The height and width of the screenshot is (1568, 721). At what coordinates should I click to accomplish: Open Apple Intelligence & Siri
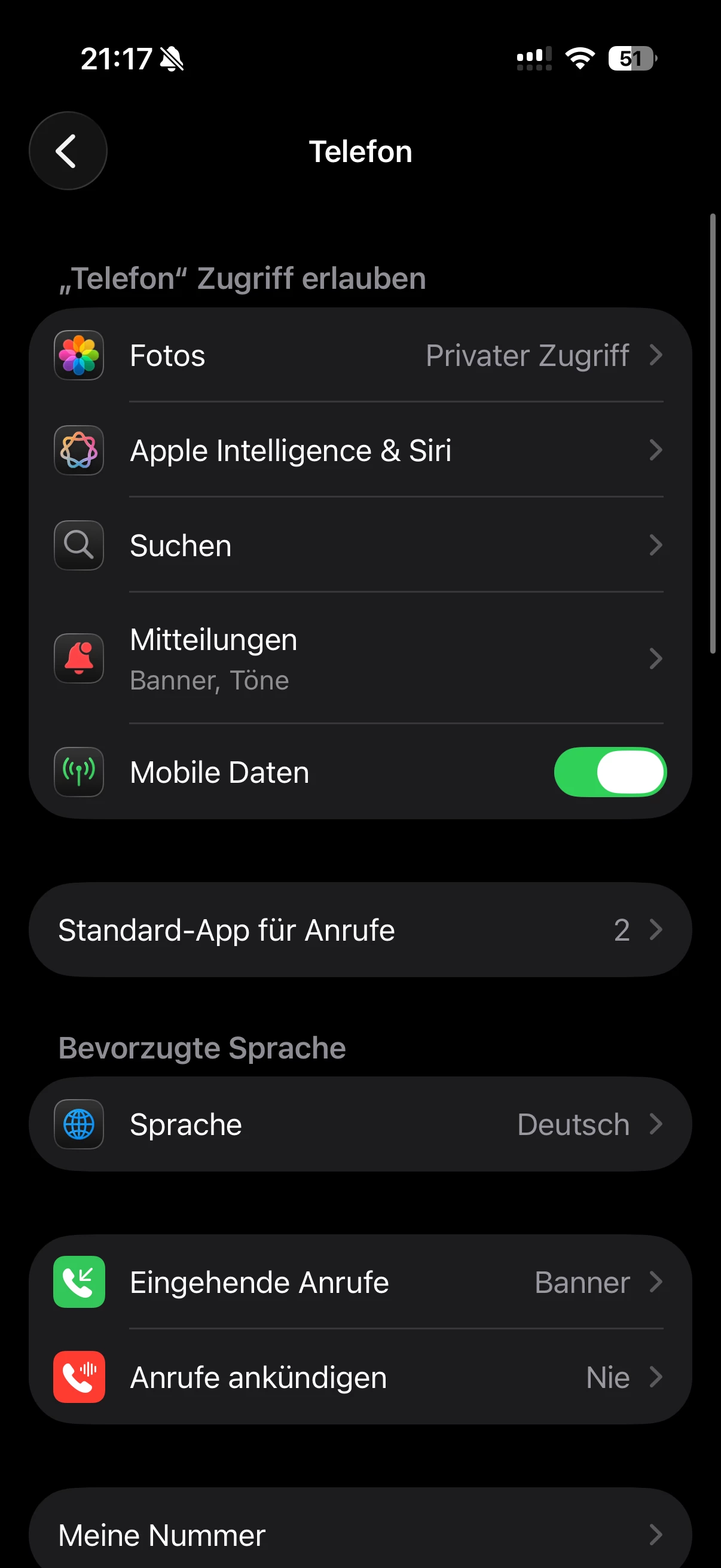(360, 450)
